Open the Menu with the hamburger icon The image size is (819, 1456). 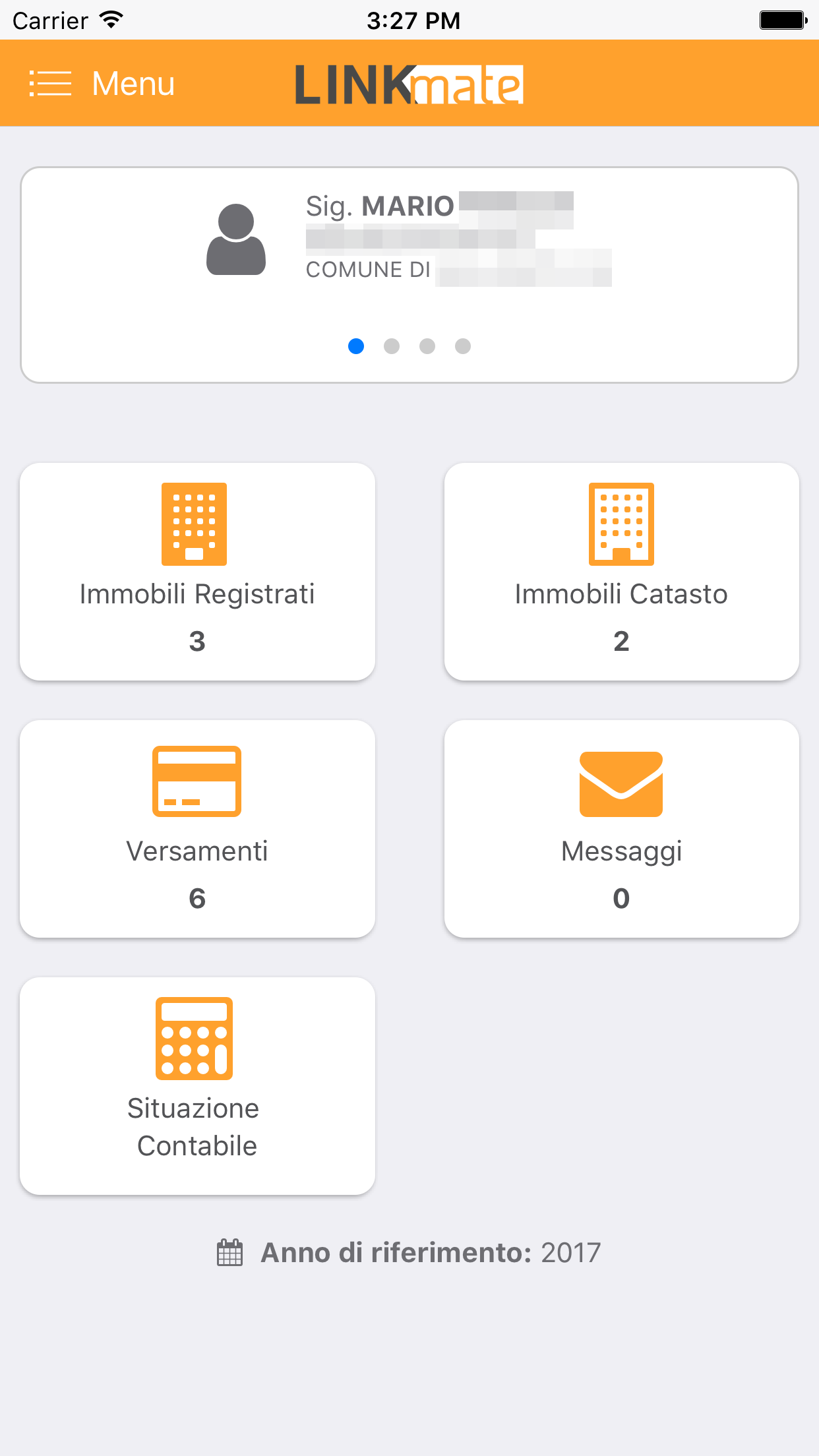[50, 83]
